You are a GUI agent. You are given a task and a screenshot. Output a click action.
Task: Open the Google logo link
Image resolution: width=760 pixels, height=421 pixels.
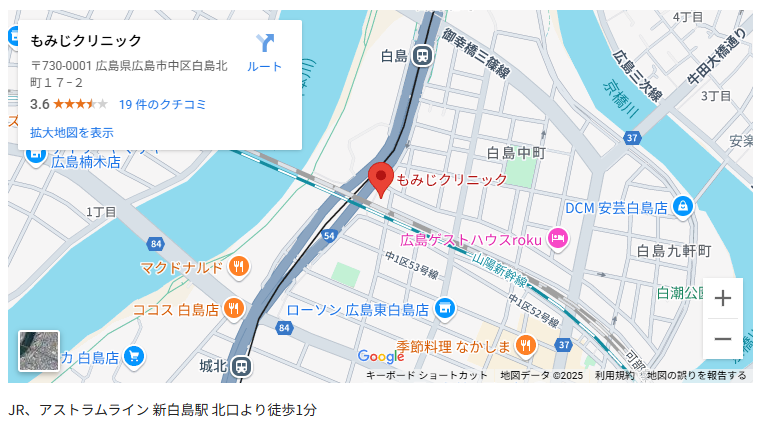(x=381, y=356)
